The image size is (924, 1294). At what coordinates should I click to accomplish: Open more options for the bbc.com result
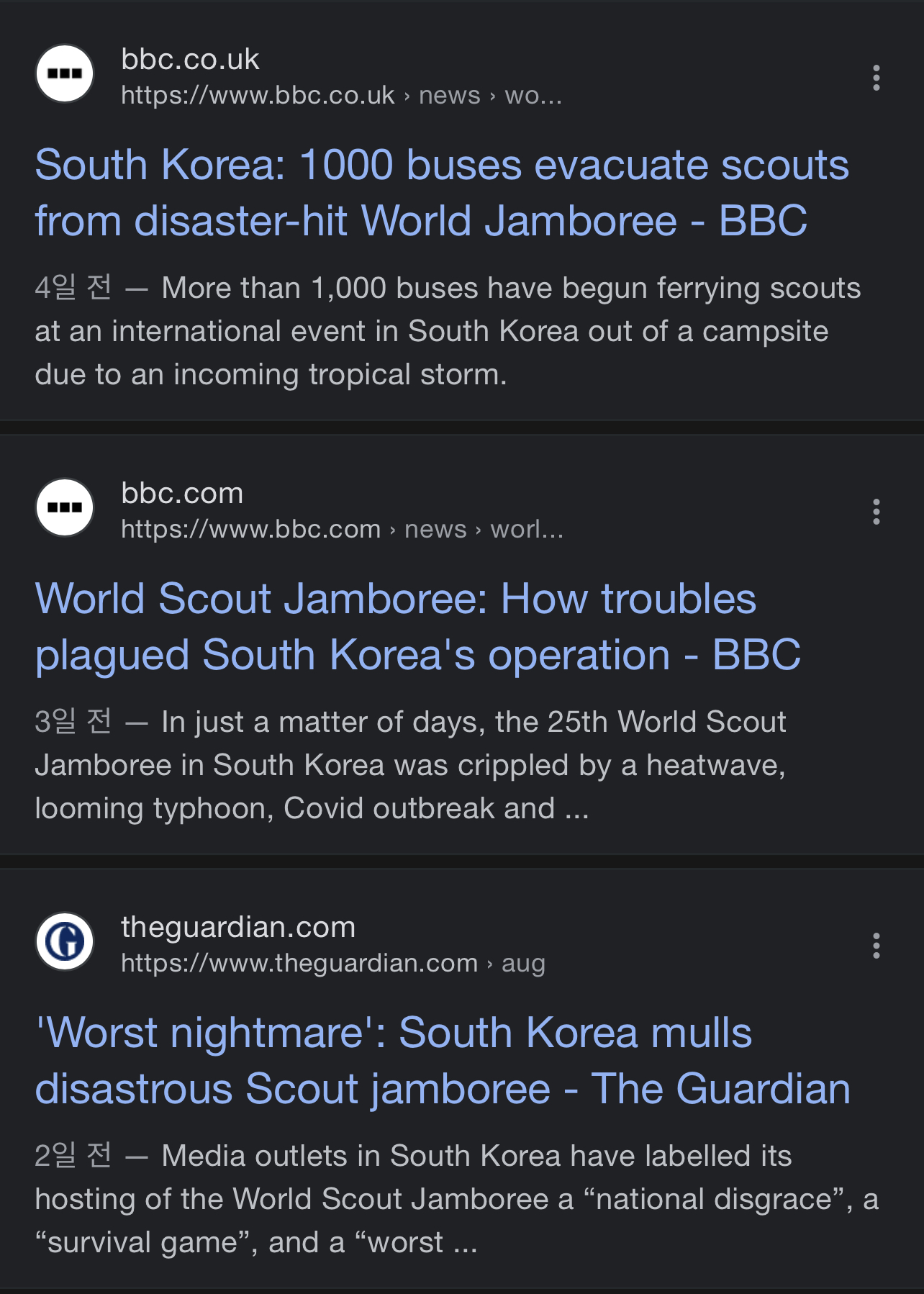tap(876, 512)
